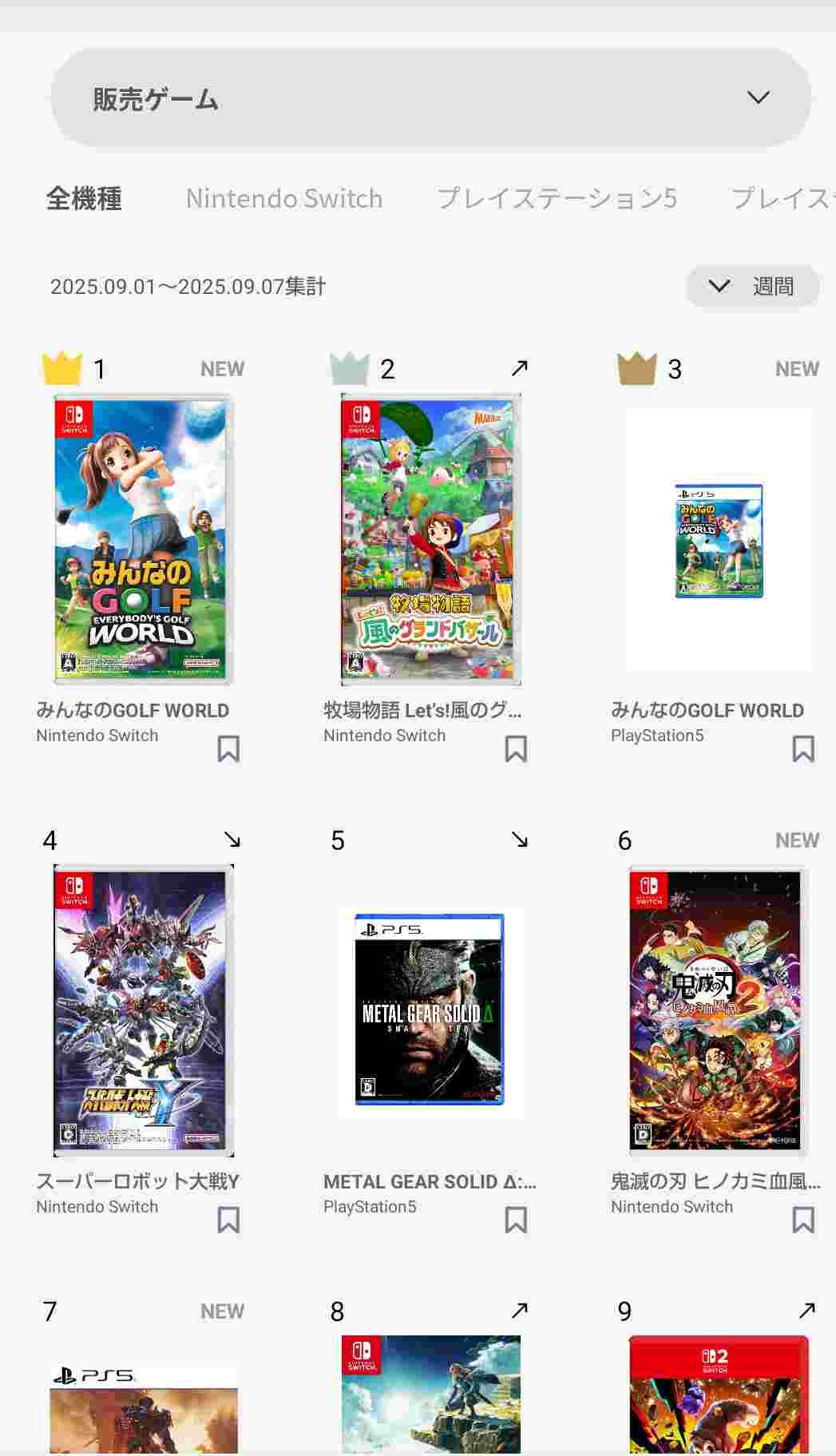
Task: Open the 鬼滅の刃 ヒノカミ血風譚2 game card
Action: pos(718,1010)
